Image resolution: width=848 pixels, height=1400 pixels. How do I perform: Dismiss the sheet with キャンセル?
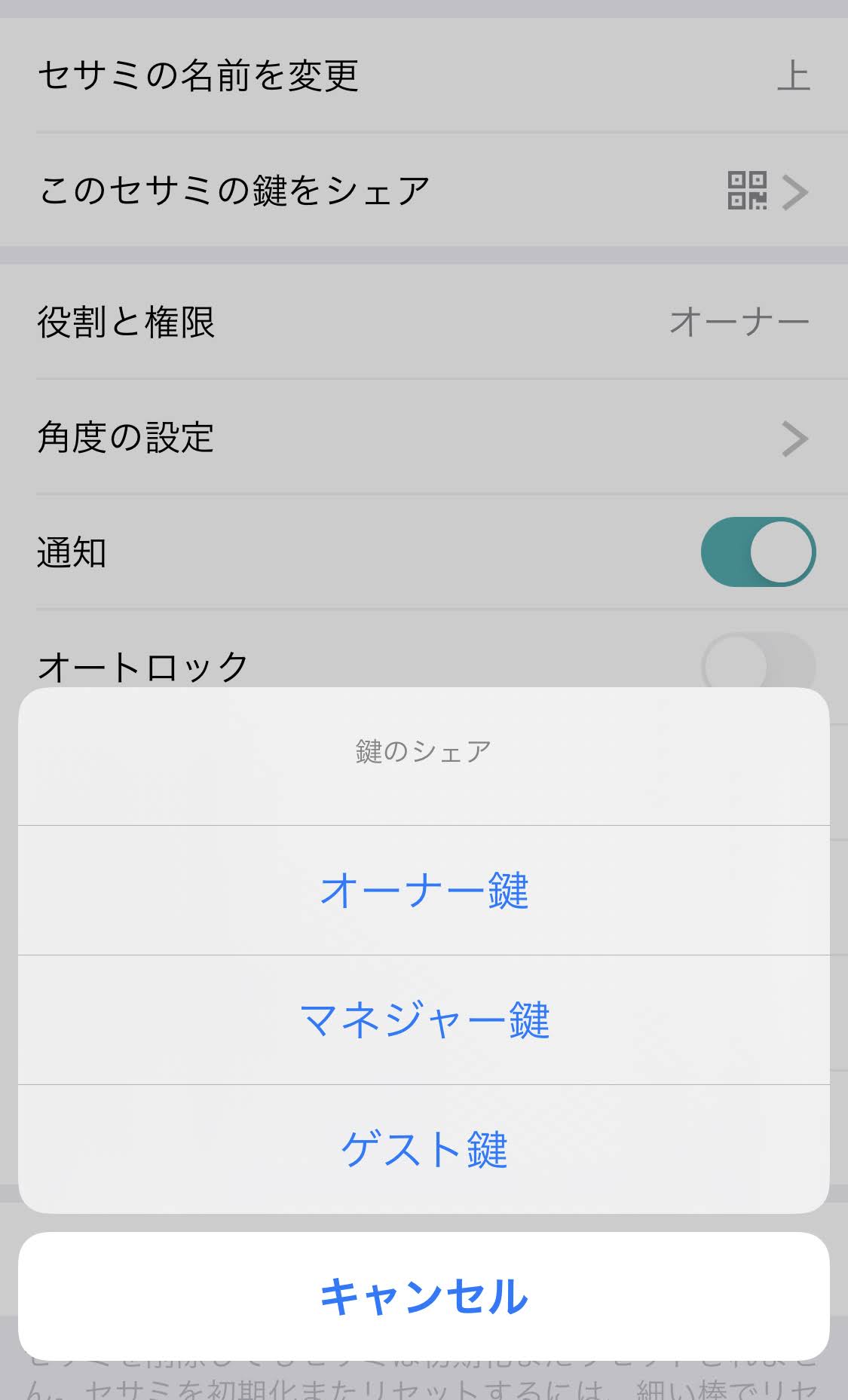pos(424,1296)
